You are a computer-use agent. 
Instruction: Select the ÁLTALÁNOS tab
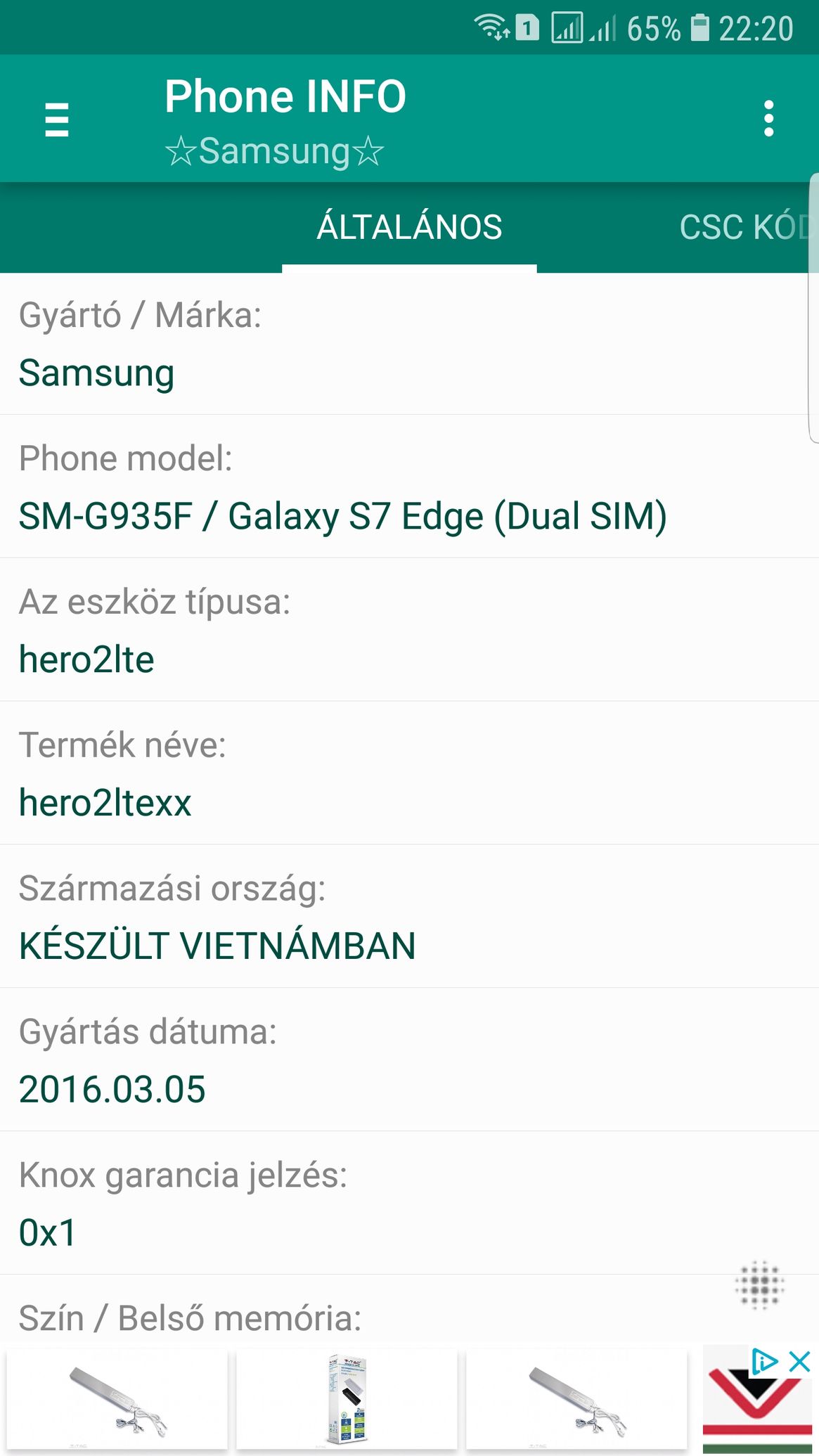pos(409,227)
